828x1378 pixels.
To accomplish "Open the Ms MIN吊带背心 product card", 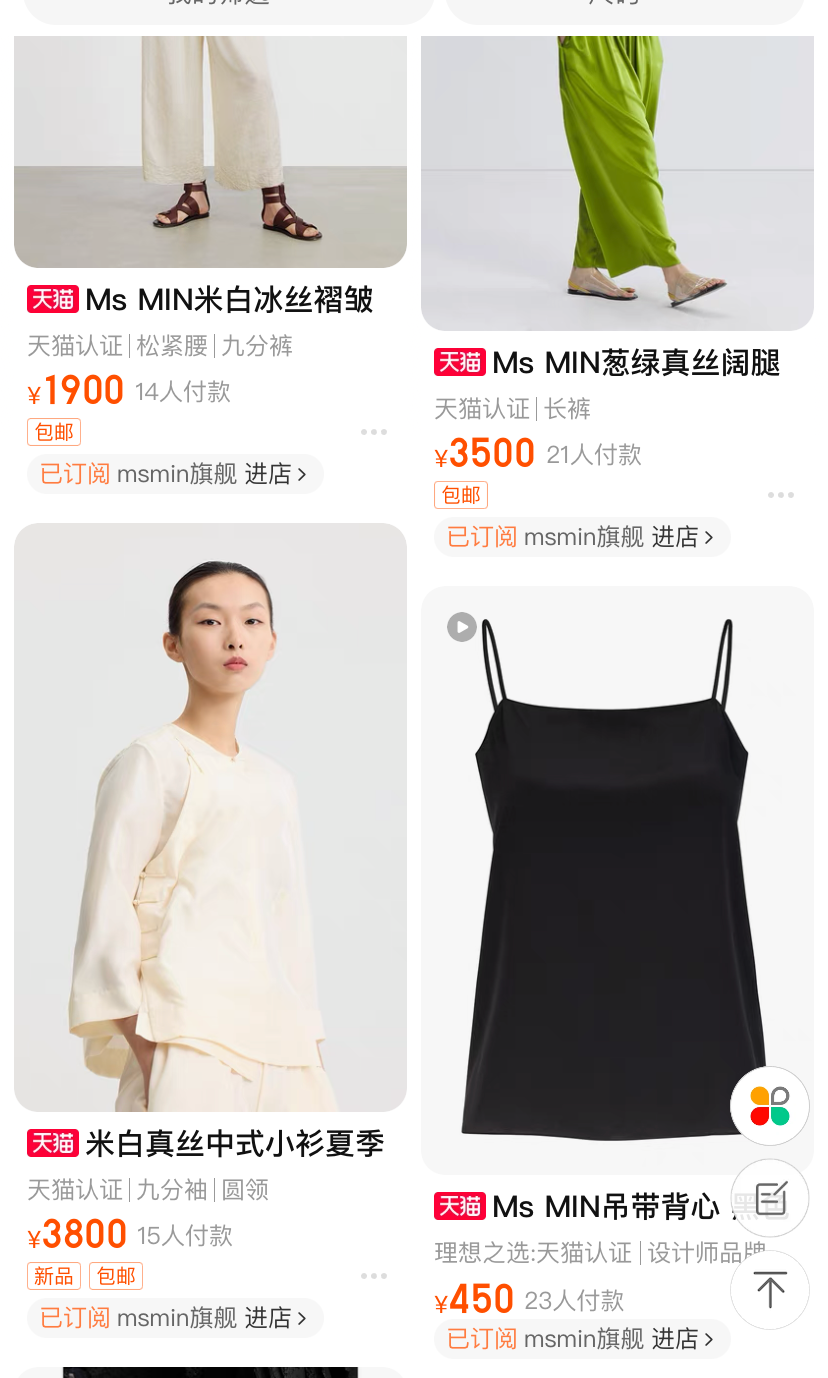I will point(600,880).
